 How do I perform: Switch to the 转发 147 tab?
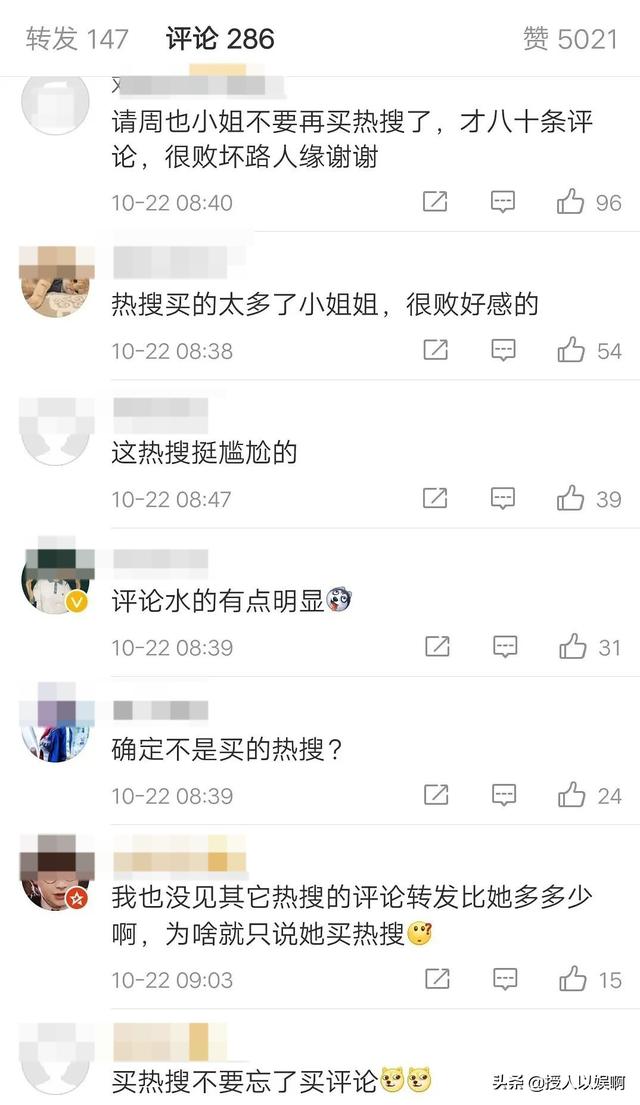(77, 39)
